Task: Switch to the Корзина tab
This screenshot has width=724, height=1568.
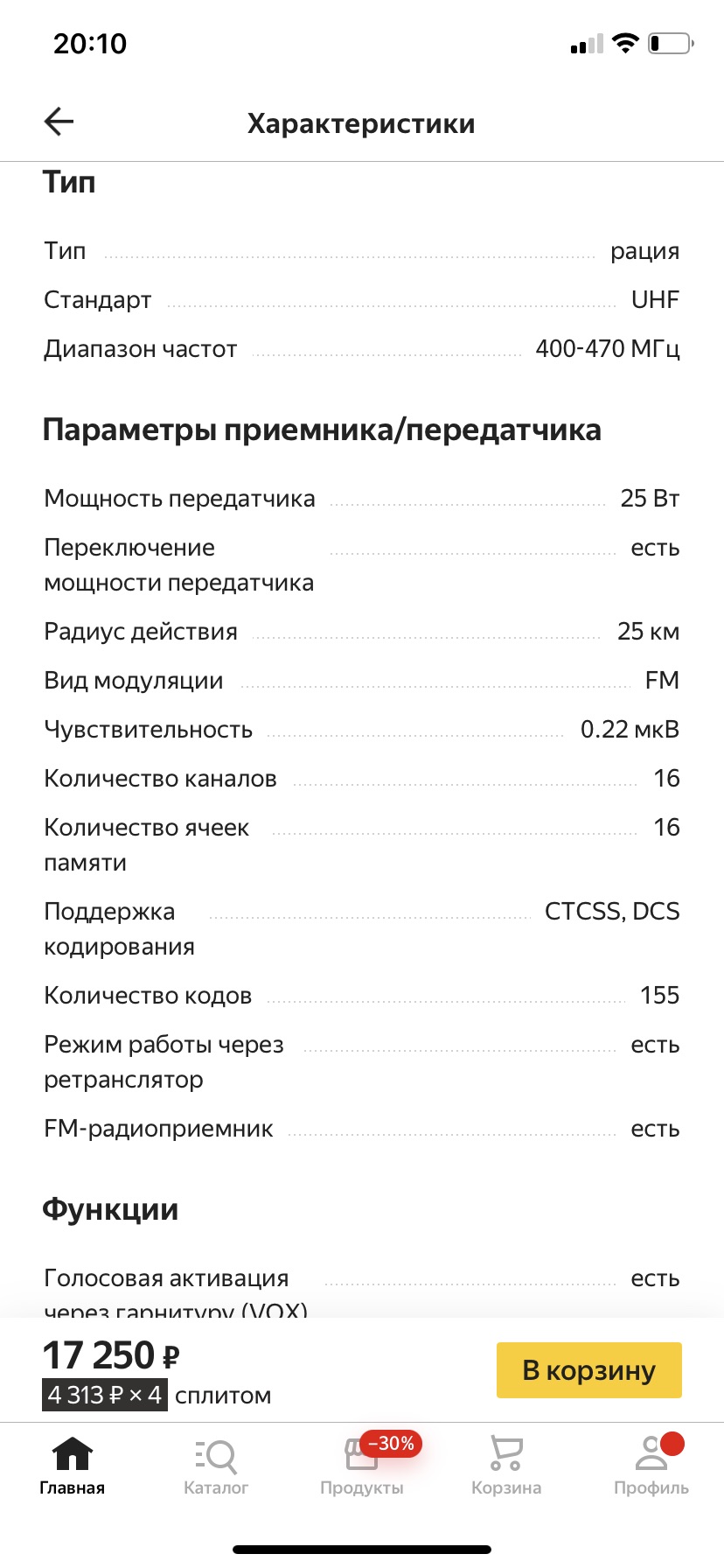Action: [x=506, y=1466]
